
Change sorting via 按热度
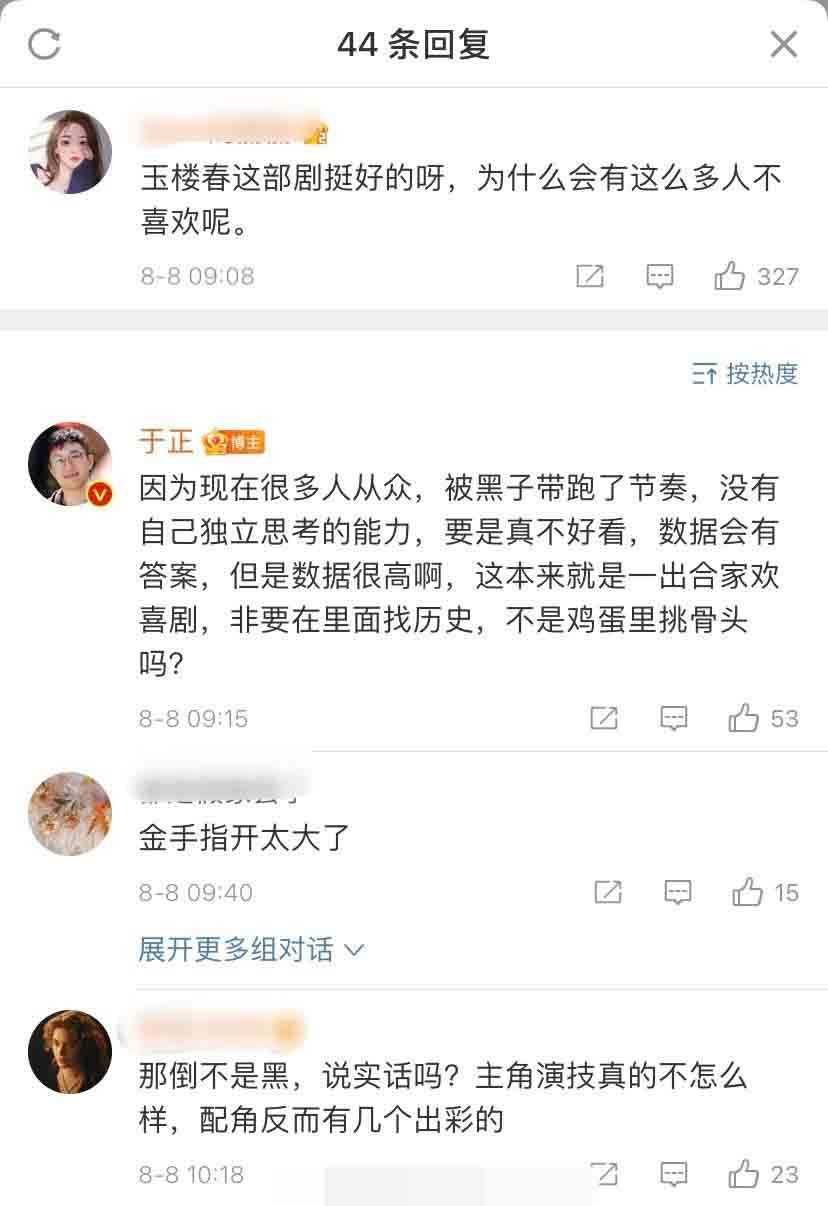[x=745, y=373]
